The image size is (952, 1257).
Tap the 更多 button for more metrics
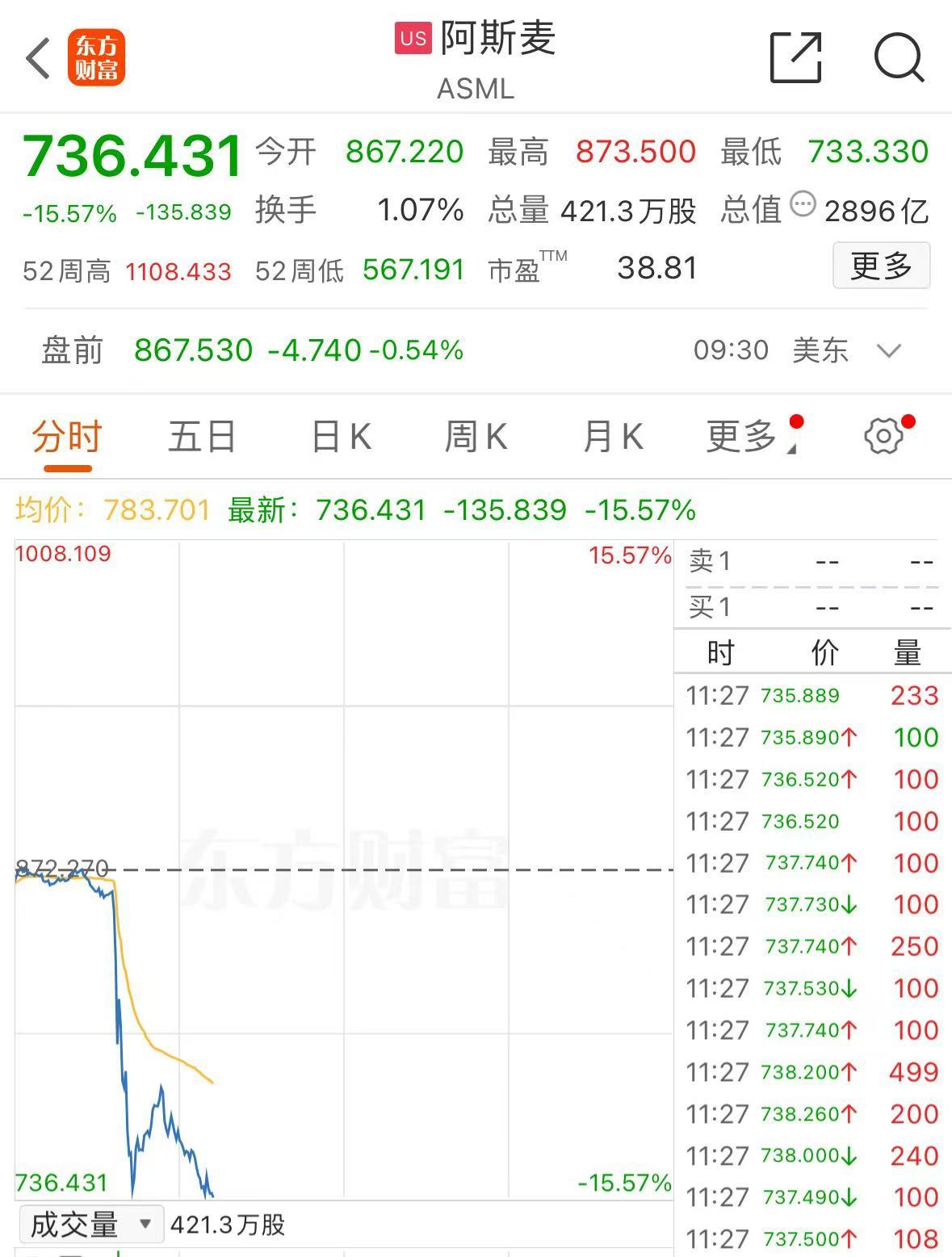click(881, 266)
